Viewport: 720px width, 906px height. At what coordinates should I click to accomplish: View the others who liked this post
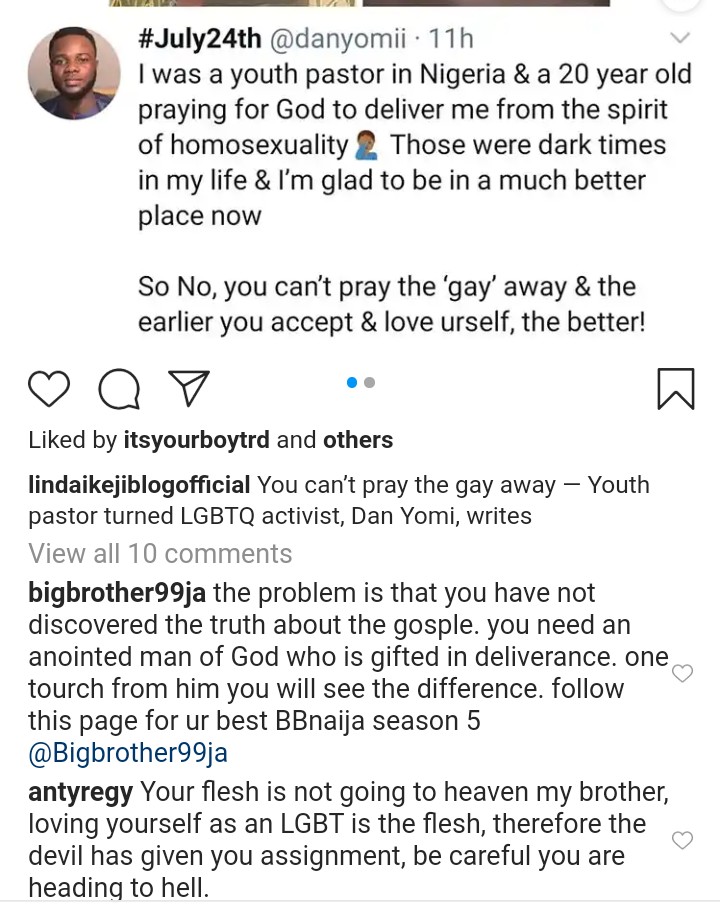click(x=357, y=440)
